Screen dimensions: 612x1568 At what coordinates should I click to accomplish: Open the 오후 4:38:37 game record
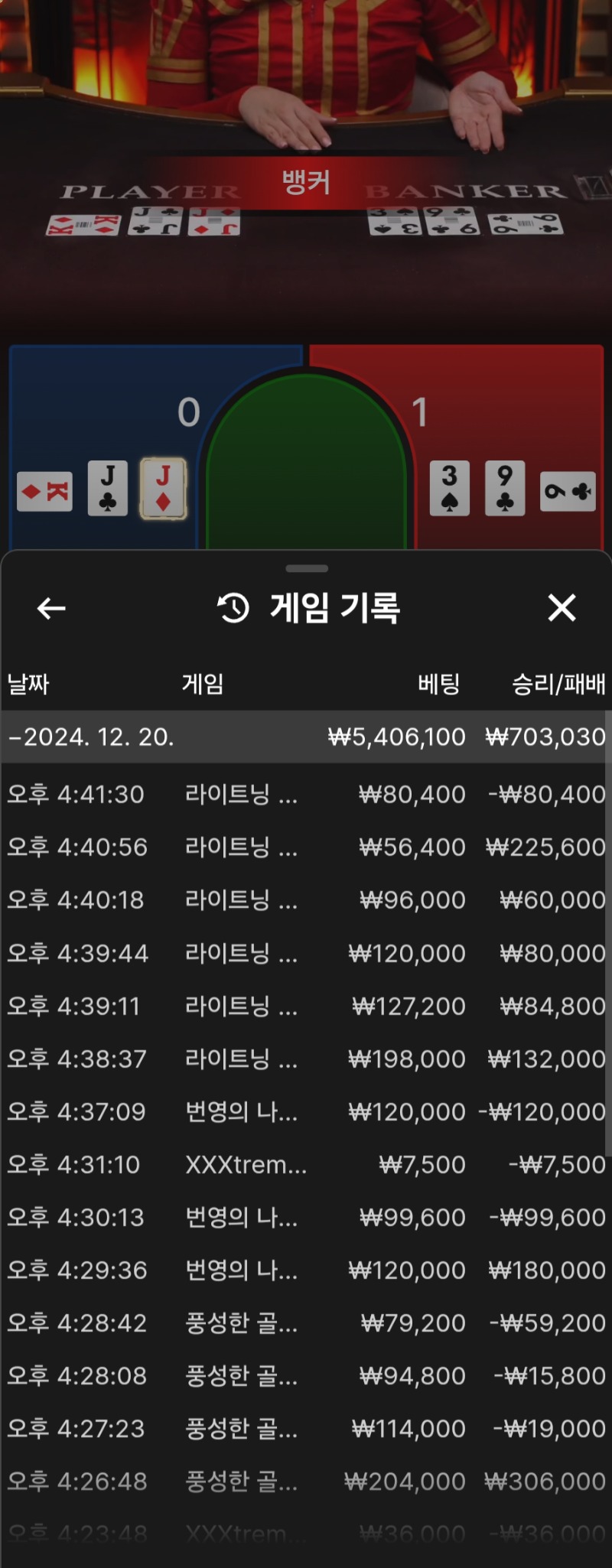pyautogui.click(x=306, y=1059)
